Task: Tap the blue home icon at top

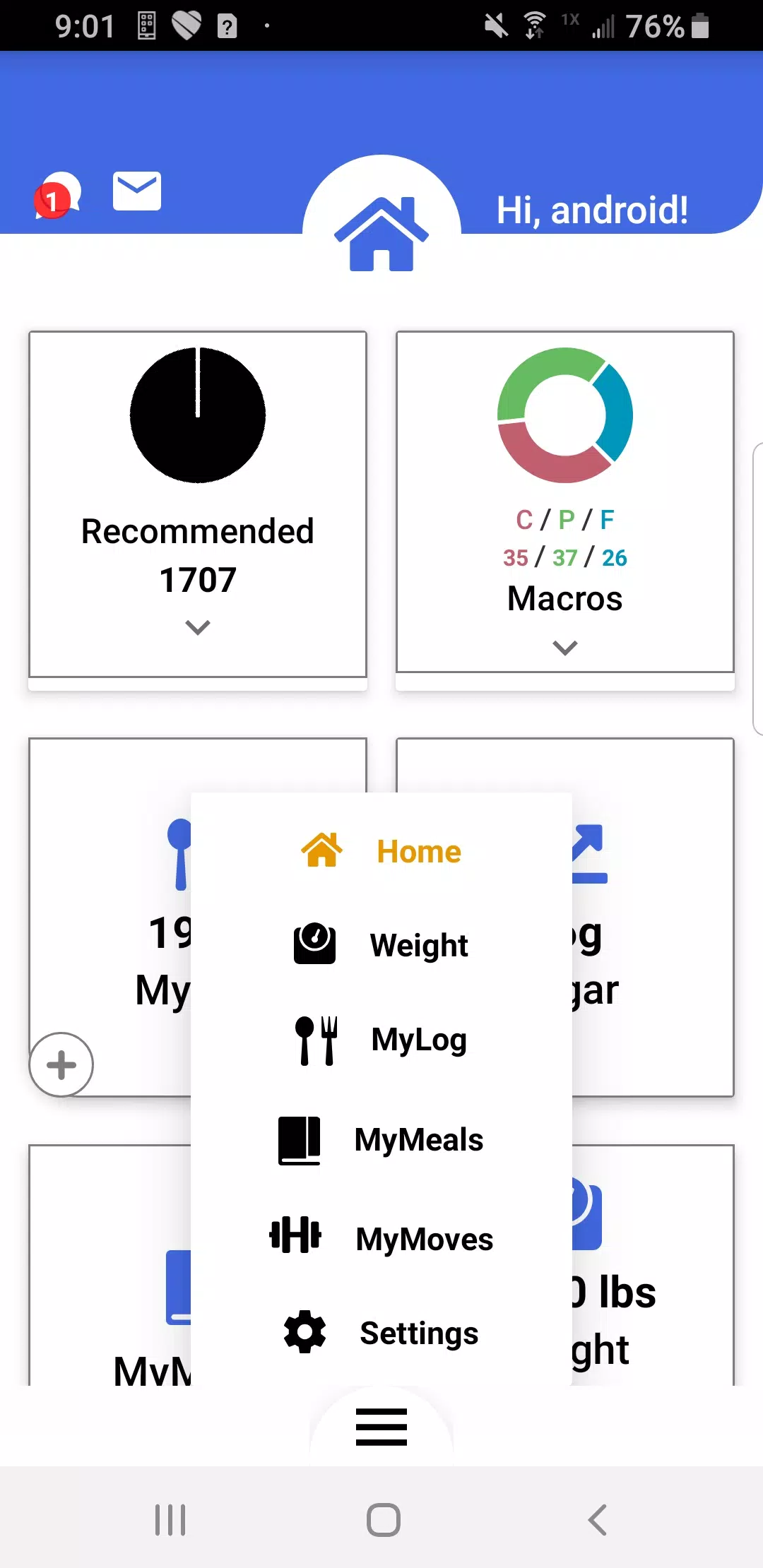Action: pyautogui.click(x=381, y=234)
